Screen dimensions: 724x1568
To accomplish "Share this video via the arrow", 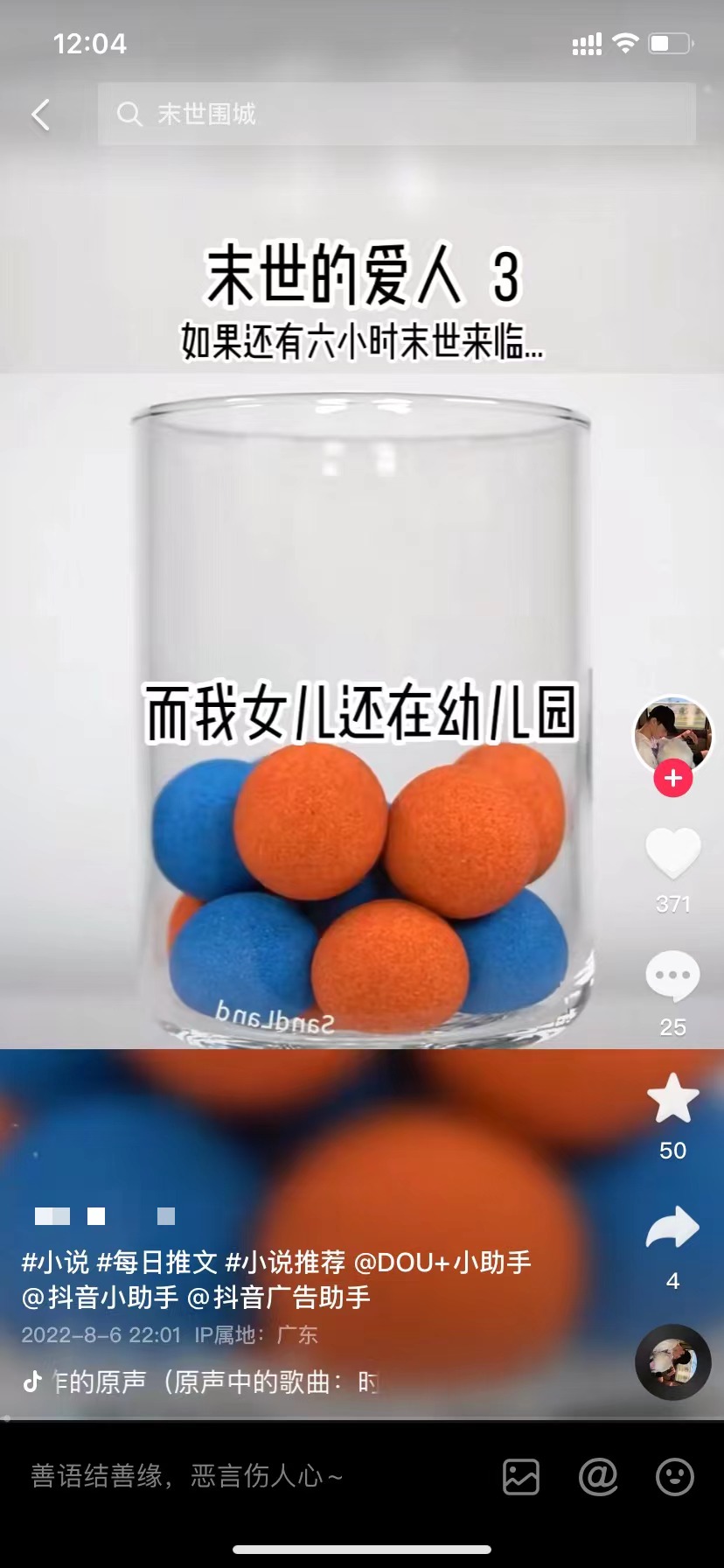I will [672, 1228].
